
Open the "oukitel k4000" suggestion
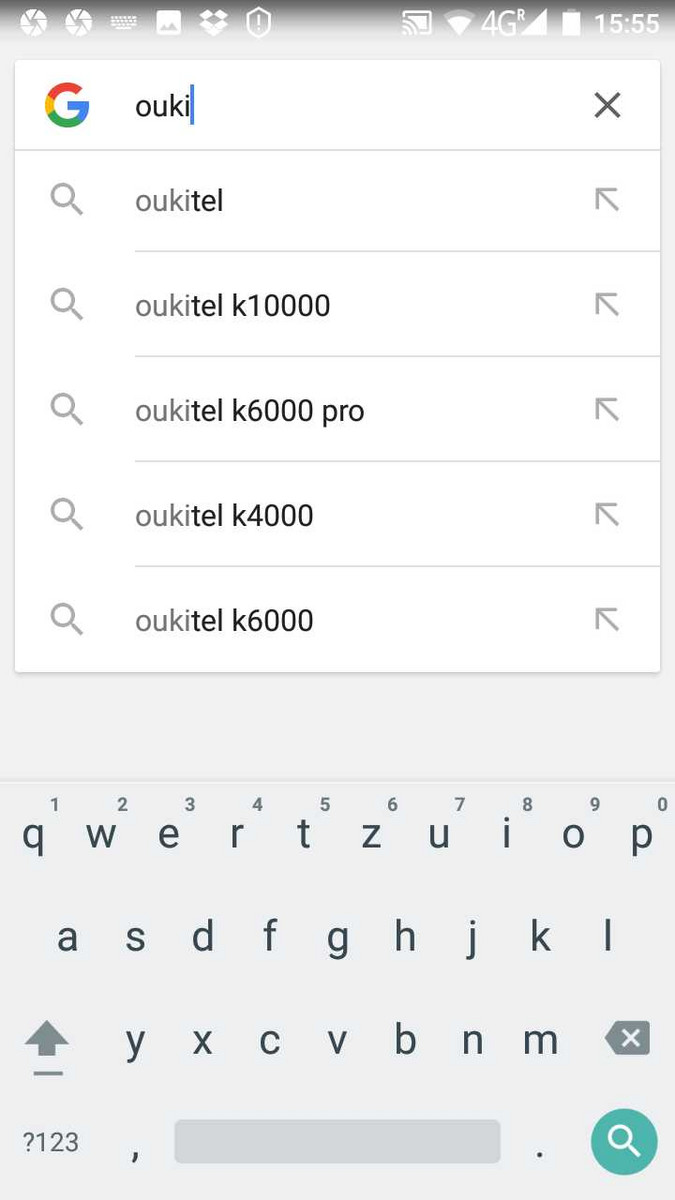click(x=337, y=514)
